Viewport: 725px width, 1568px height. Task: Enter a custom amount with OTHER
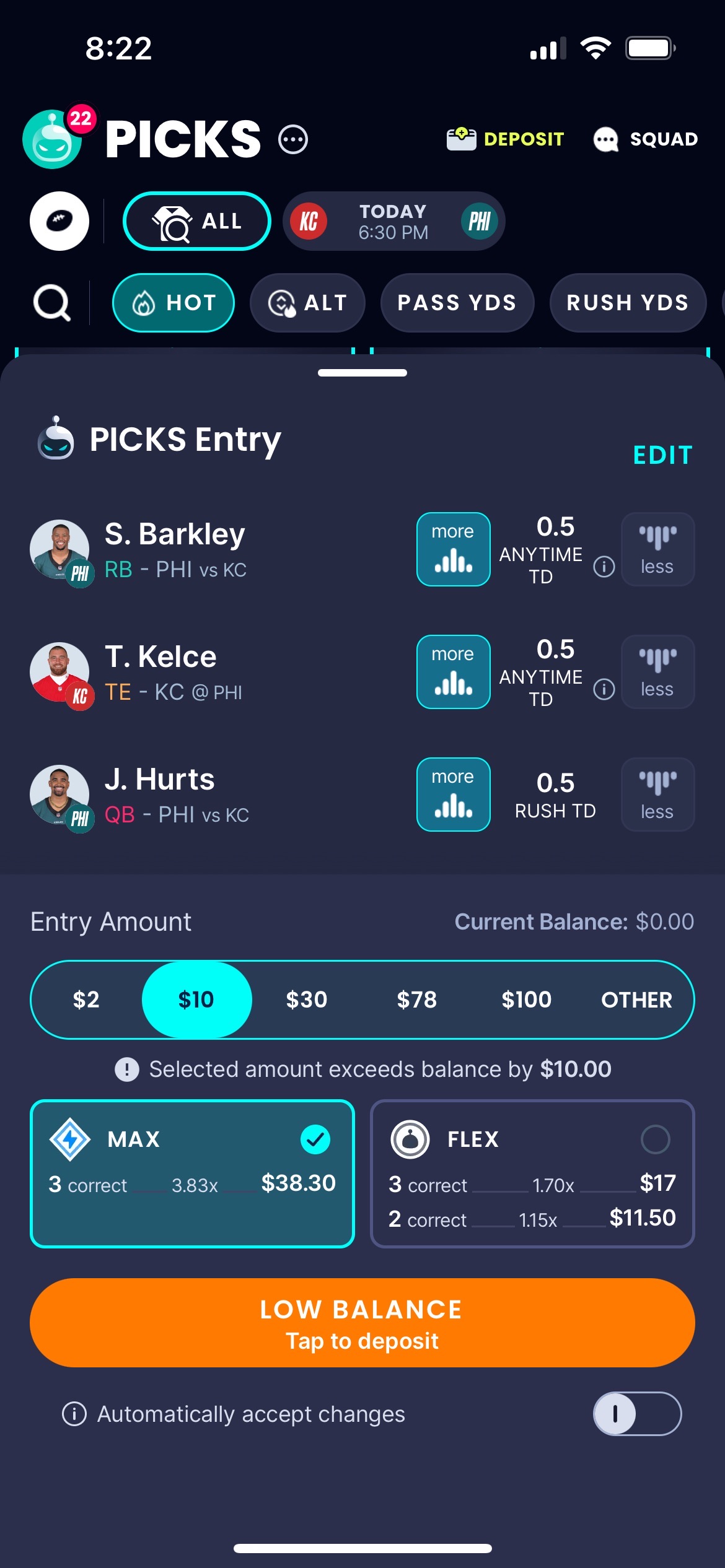(636, 1000)
